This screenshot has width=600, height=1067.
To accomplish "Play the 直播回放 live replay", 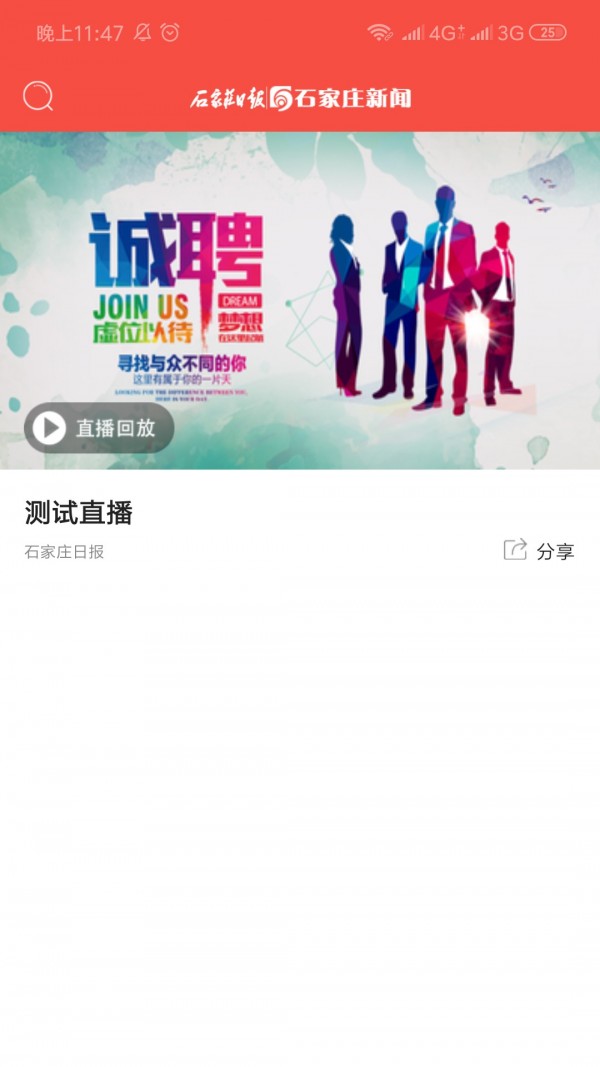I will (x=98, y=428).
